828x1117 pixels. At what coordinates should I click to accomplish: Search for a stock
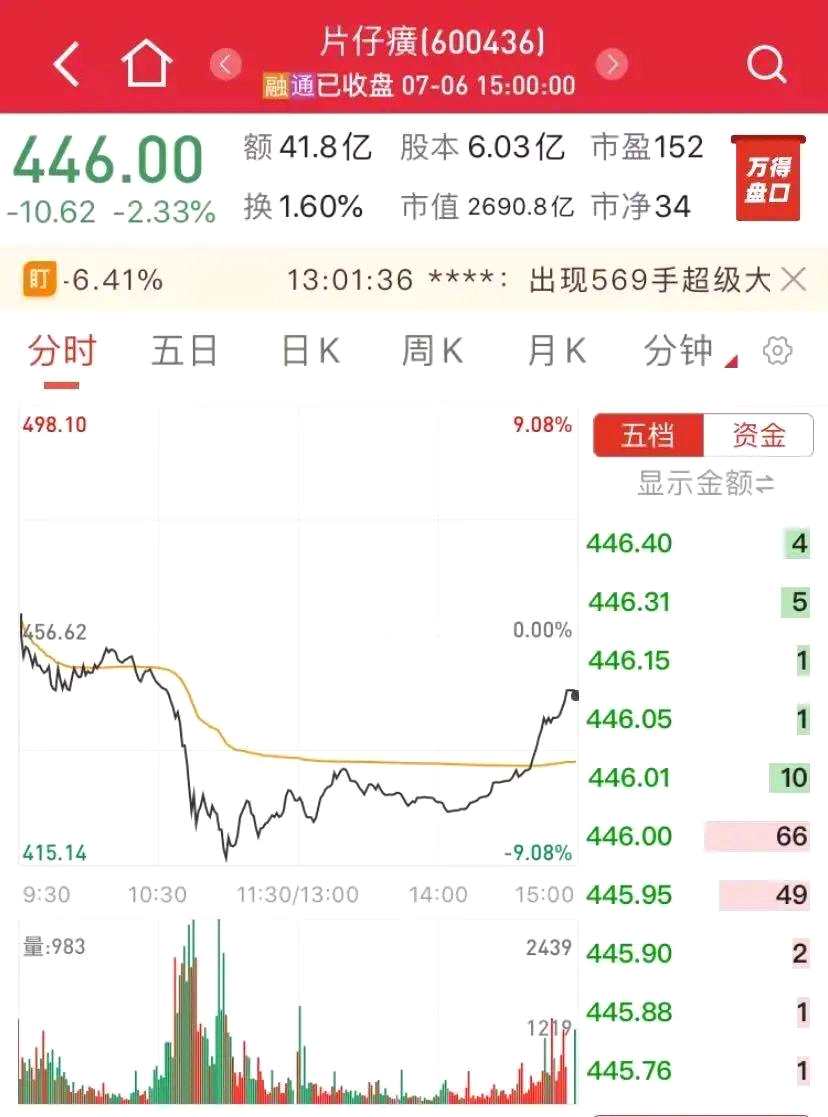(x=766, y=66)
